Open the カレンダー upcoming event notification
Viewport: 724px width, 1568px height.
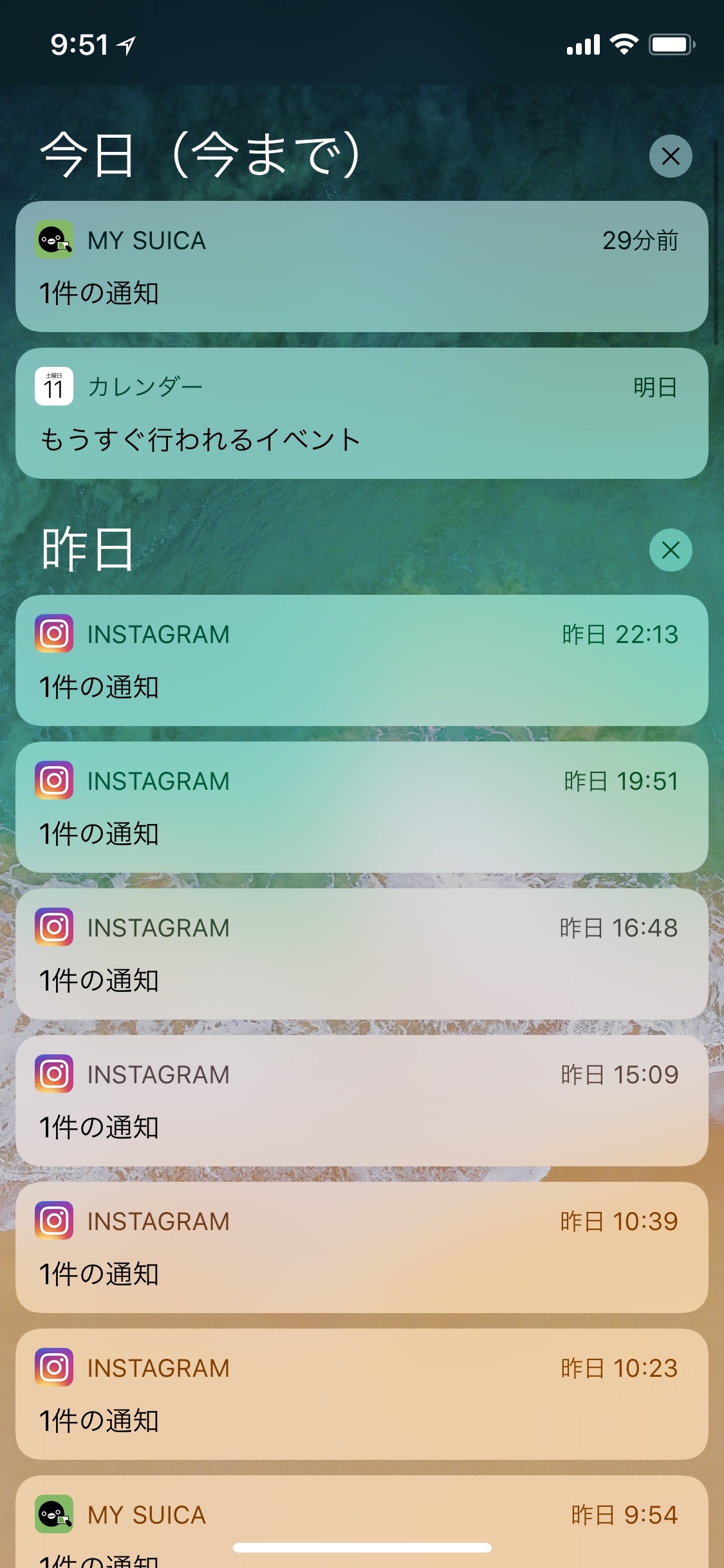(x=362, y=413)
